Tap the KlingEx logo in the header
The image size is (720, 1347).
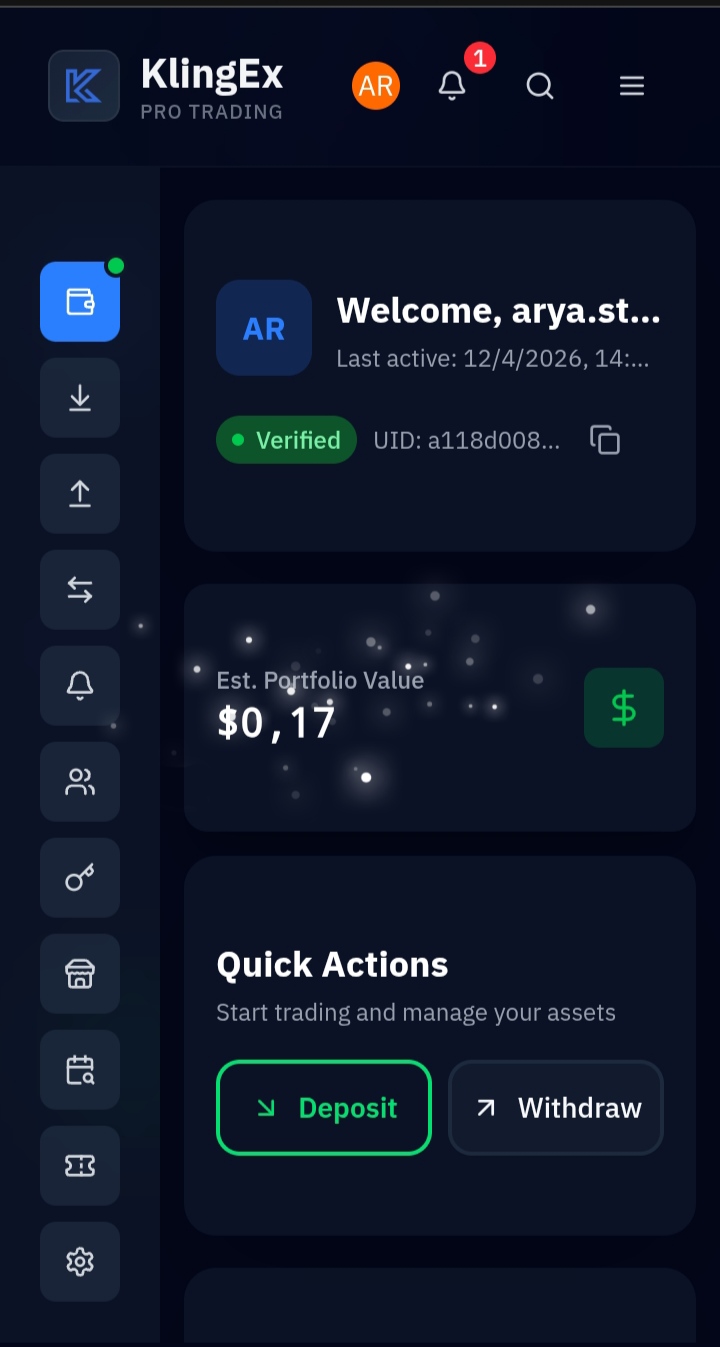click(x=84, y=86)
